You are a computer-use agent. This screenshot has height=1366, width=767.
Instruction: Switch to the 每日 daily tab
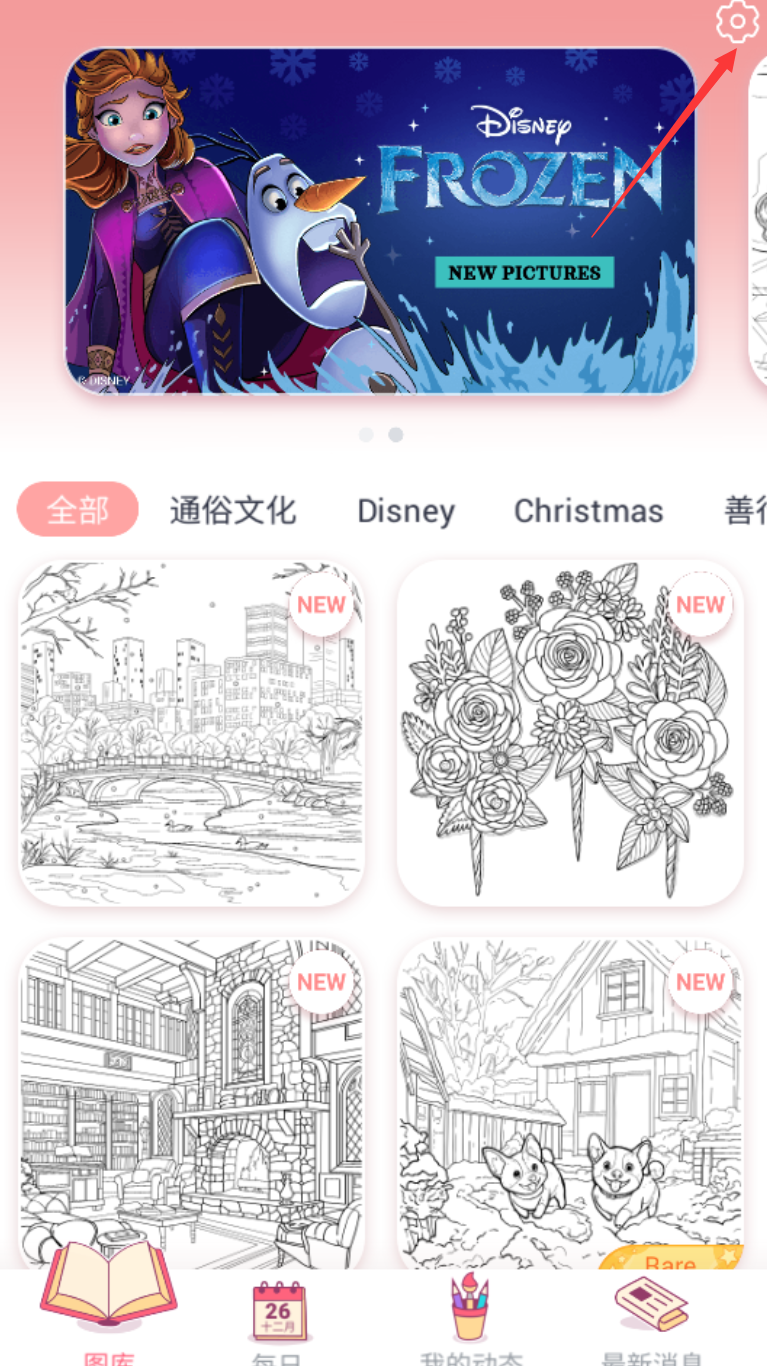(x=279, y=1315)
